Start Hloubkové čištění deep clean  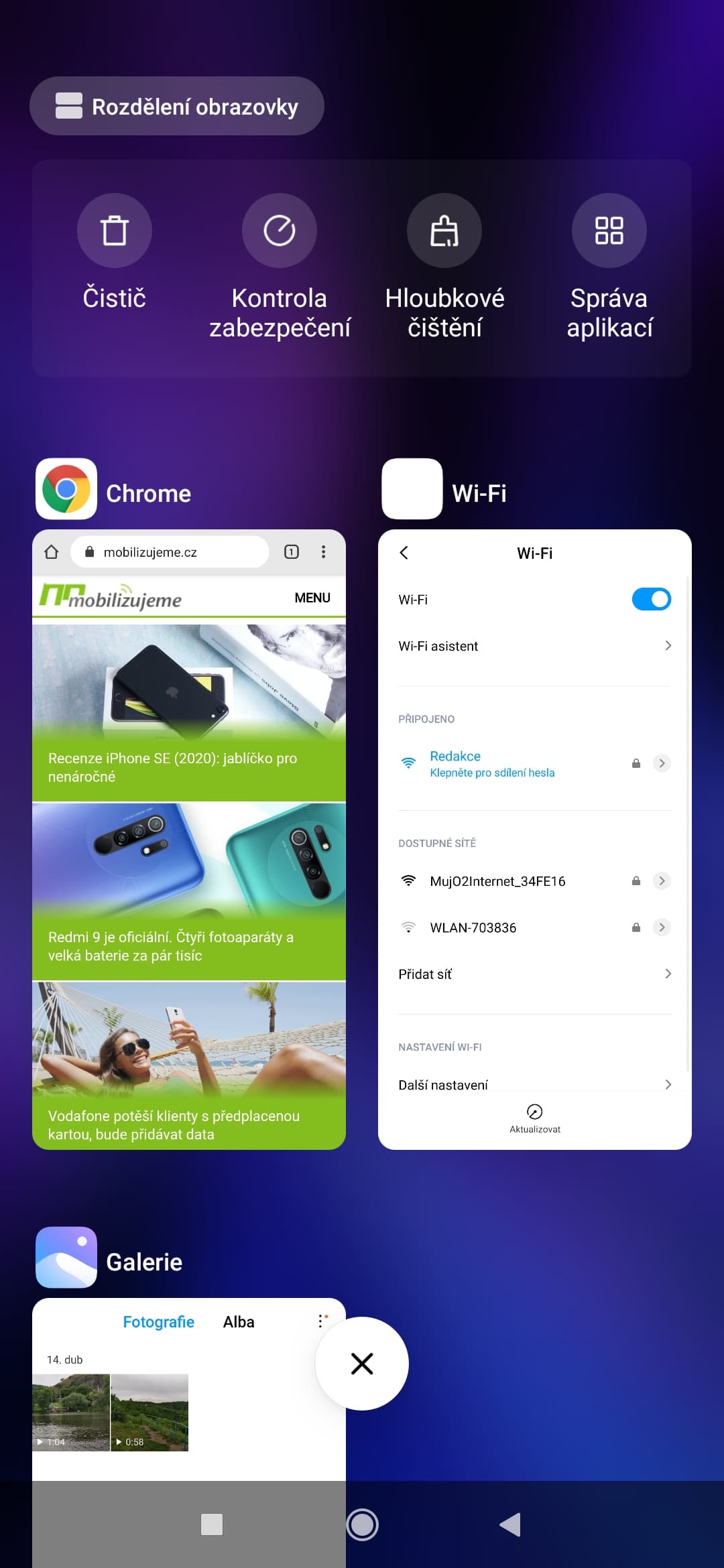444,231
